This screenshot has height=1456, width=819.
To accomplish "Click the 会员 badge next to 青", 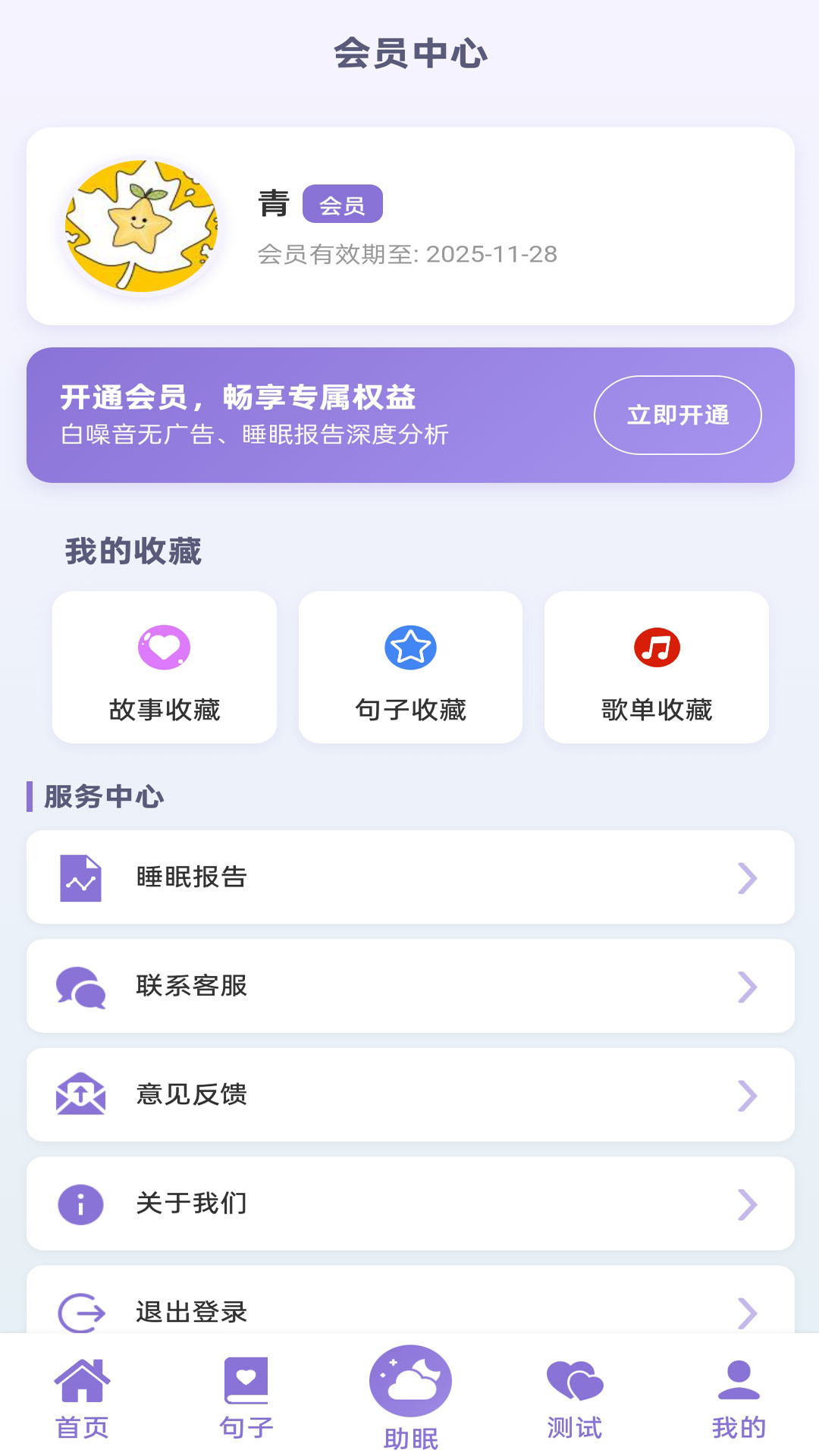I will (x=343, y=203).
